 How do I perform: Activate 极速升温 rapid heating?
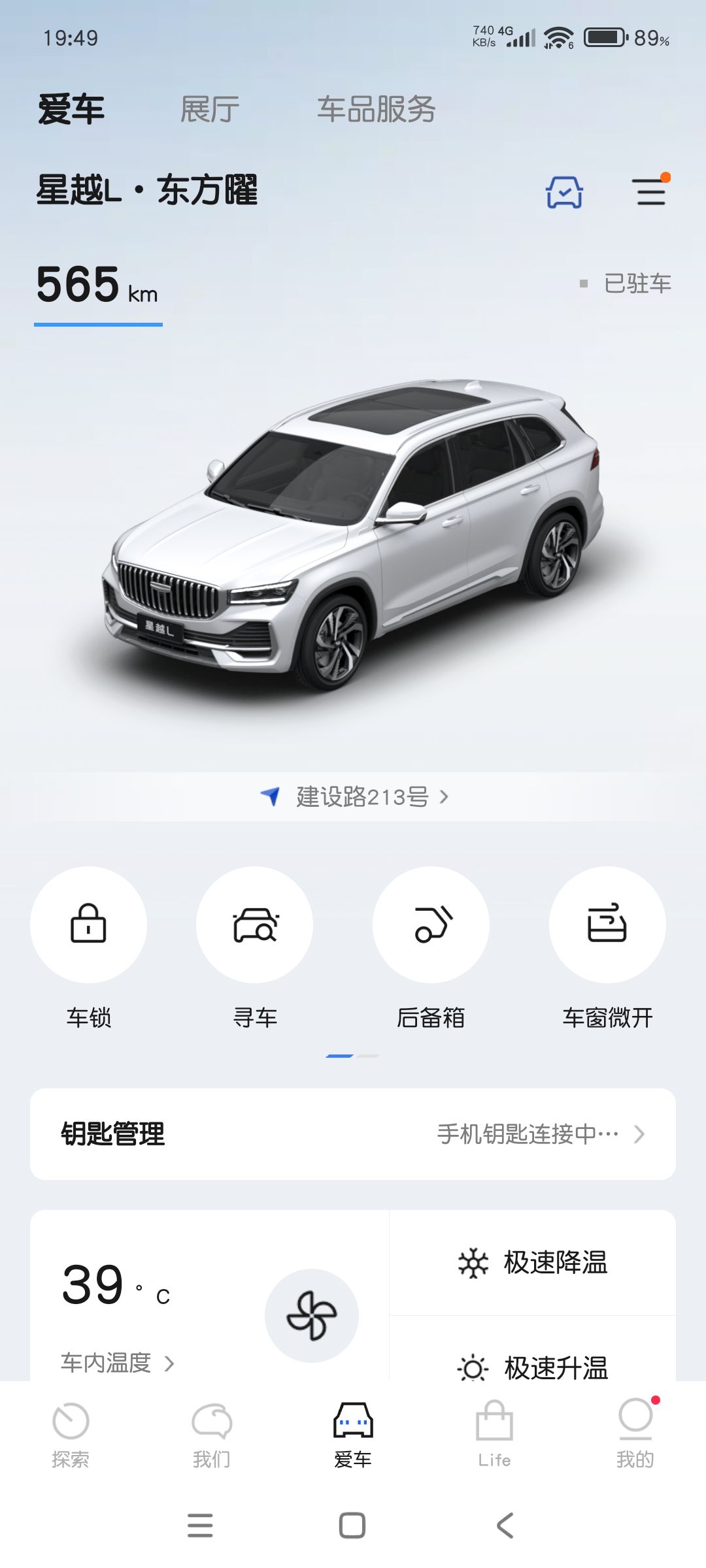[533, 1367]
